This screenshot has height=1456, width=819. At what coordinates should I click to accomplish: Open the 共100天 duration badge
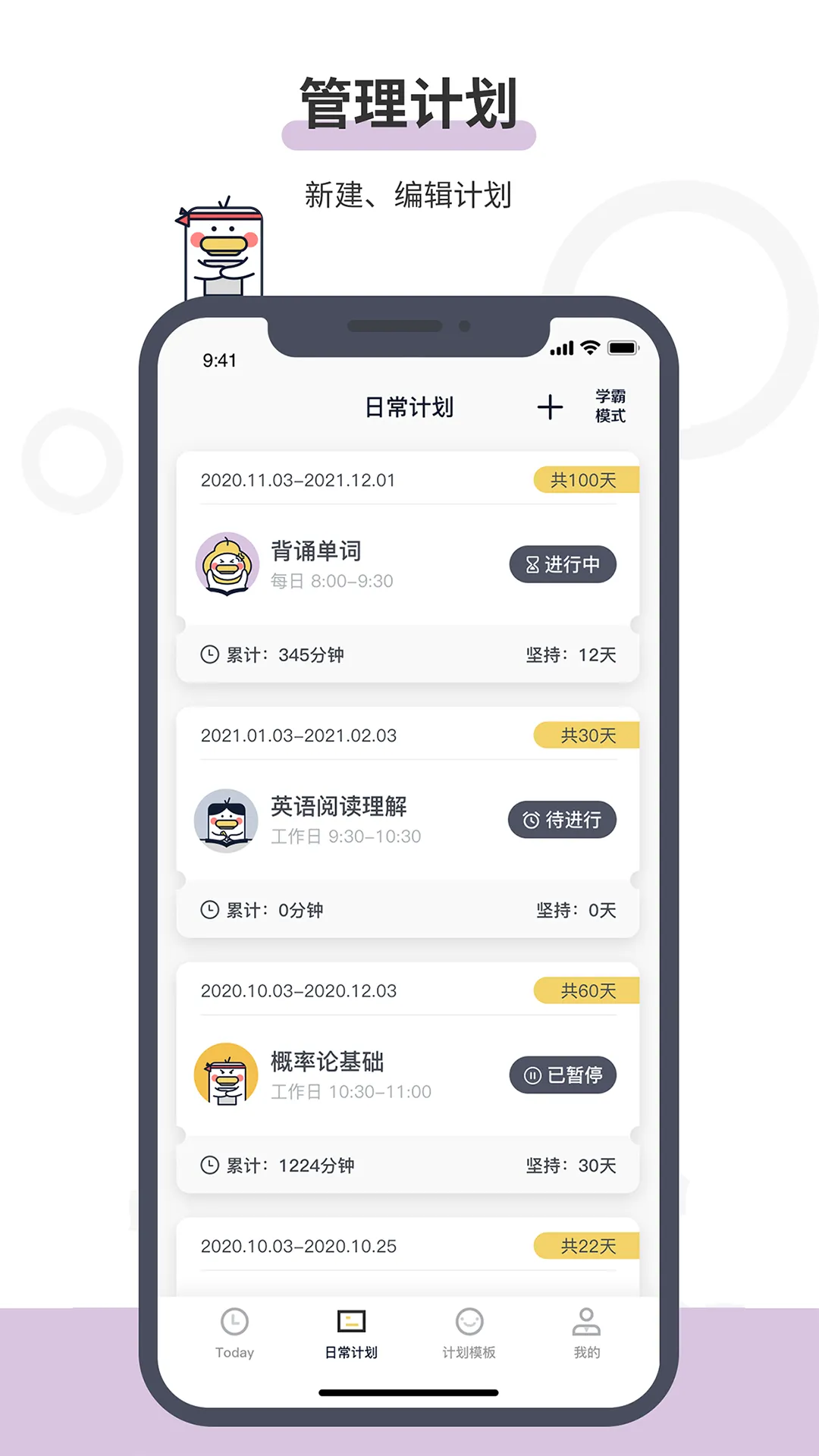click(x=585, y=479)
